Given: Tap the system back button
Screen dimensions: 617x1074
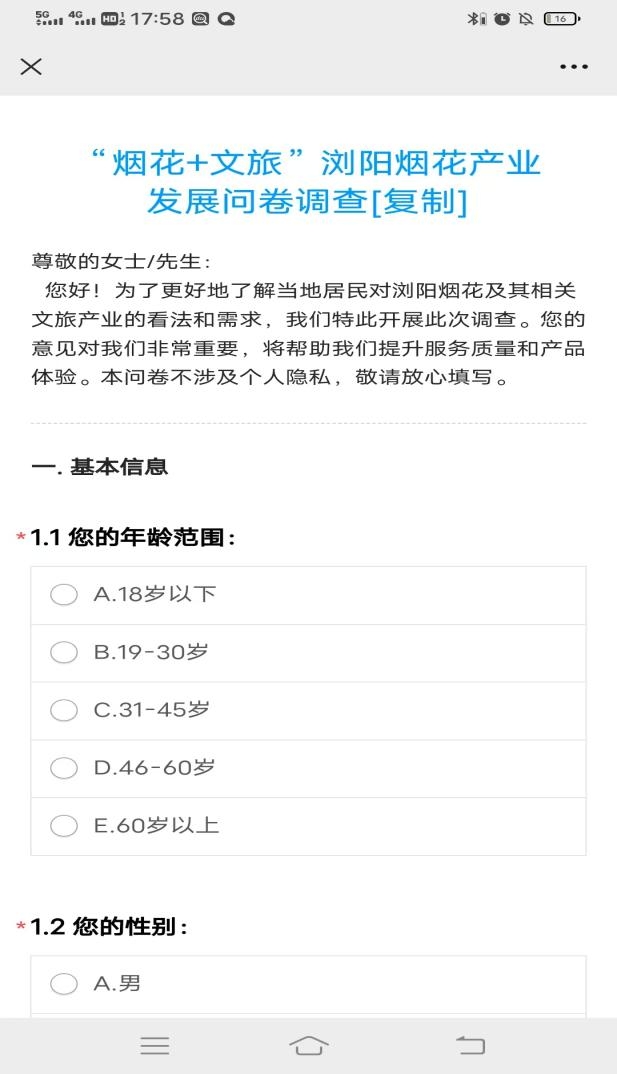Looking at the screenshot, I should pos(470,1045).
